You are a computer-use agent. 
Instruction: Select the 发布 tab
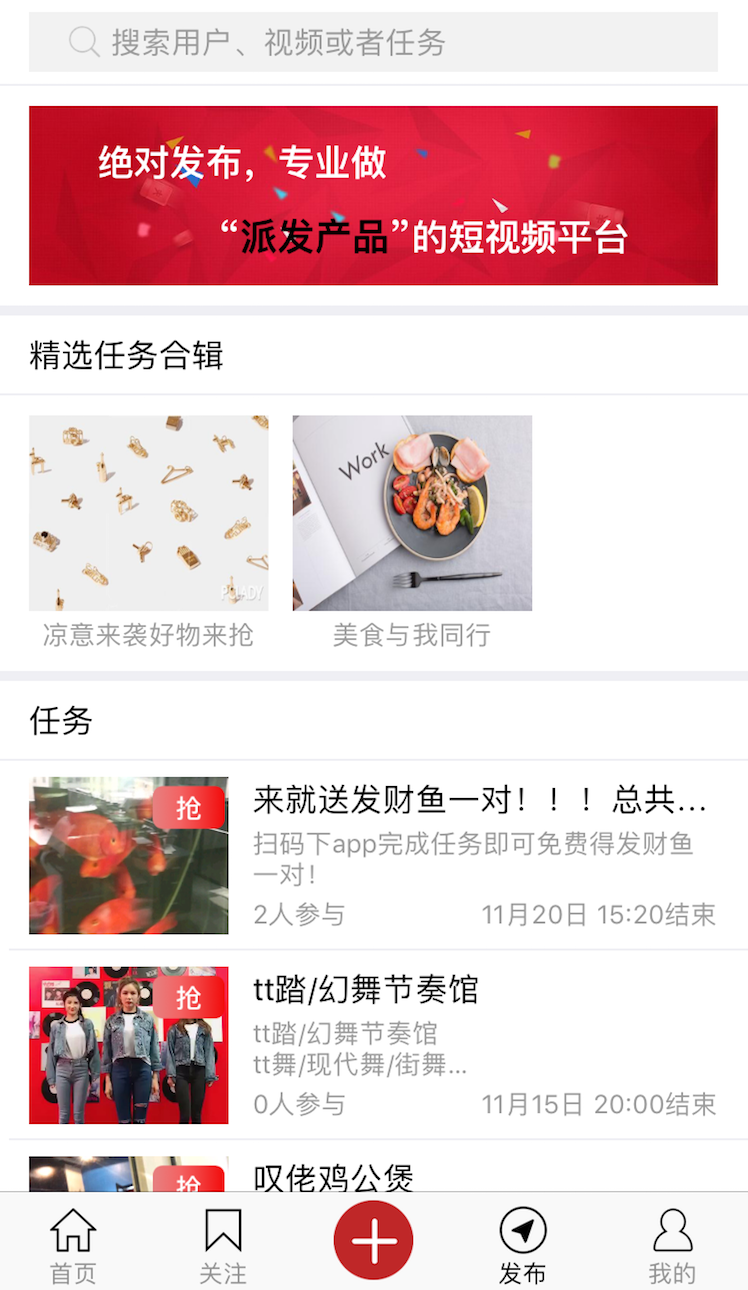[x=523, y=1245]
